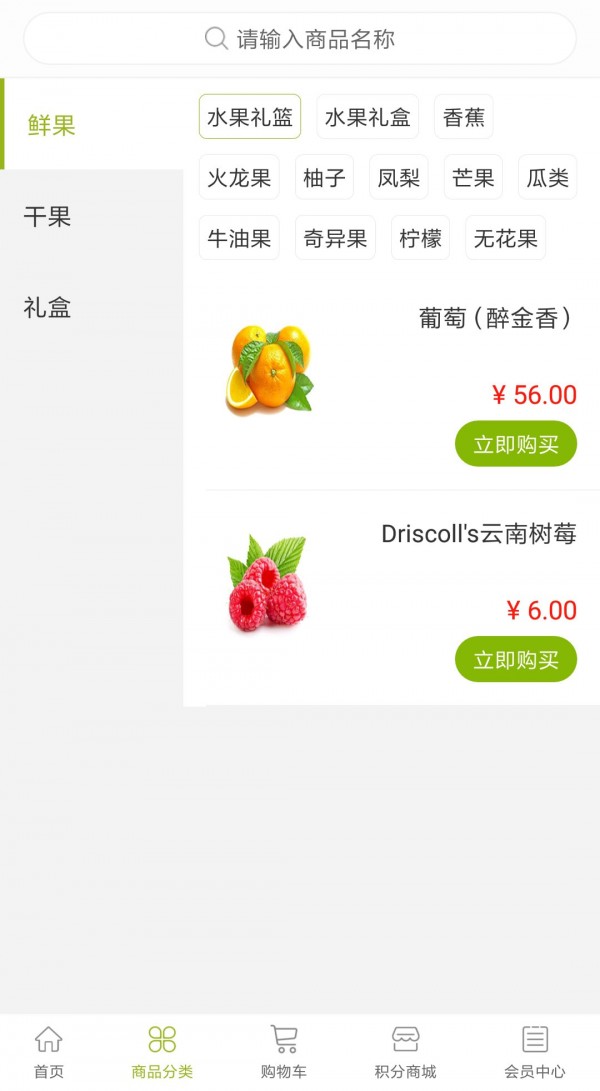Buy 葡萄(醉金香) with 立即购买
The height and width of the screenshot is (1091, 600).
point(516,444)
